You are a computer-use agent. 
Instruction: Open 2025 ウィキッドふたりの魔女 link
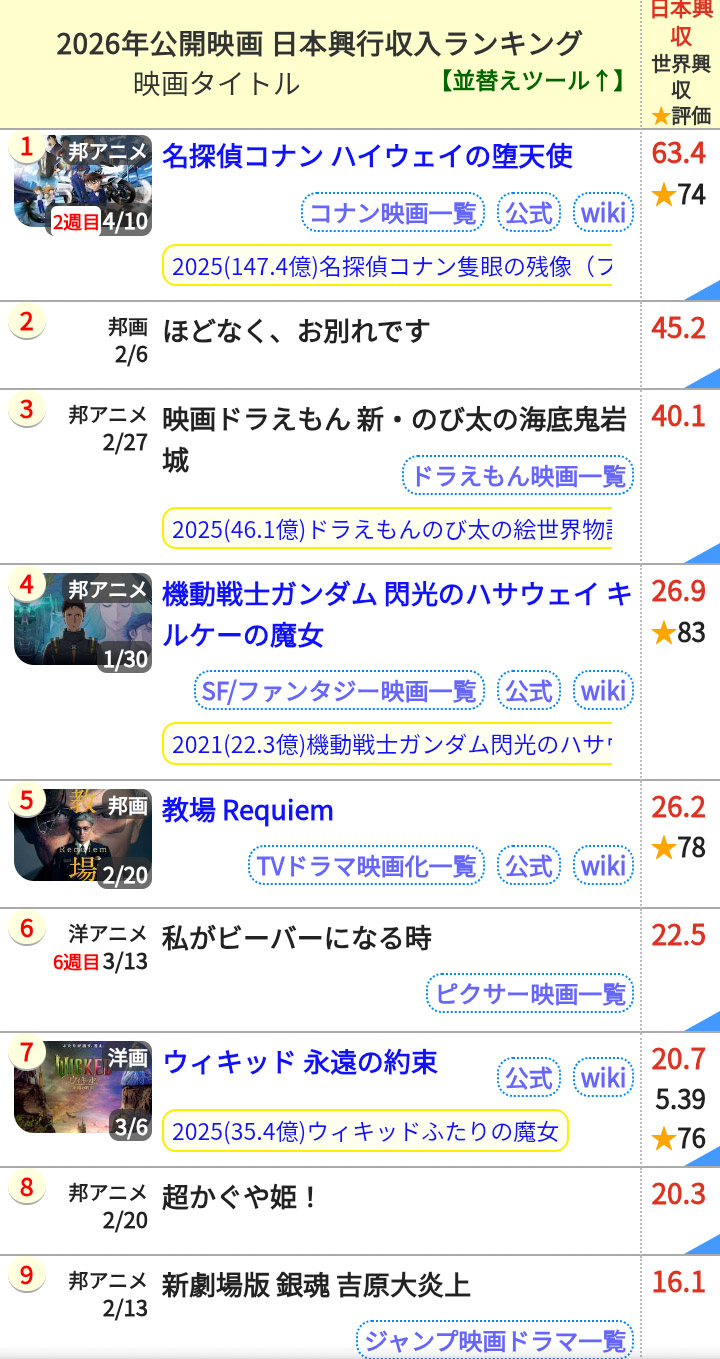pyautogui.click(x=365, y=1132)
